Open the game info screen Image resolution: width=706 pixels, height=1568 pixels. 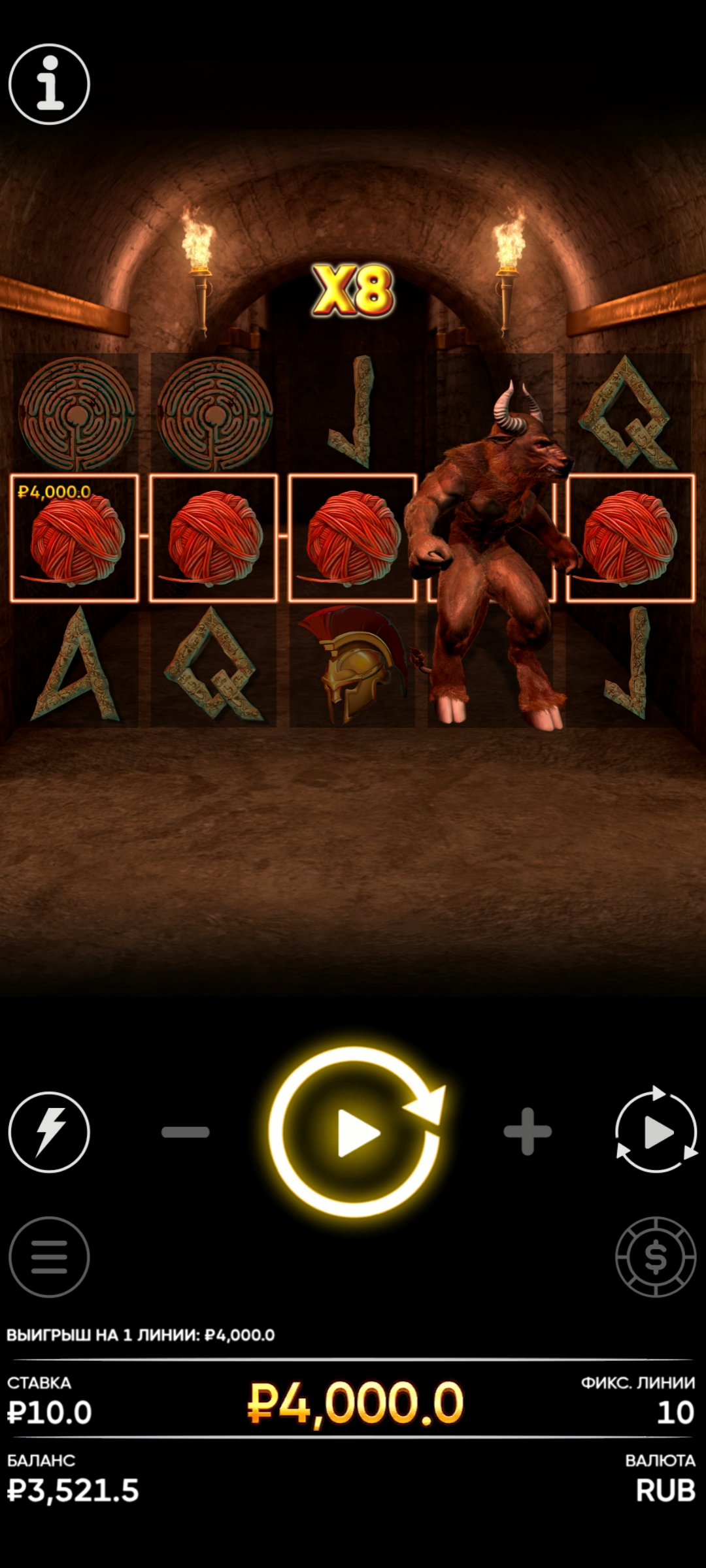[49, 84]
